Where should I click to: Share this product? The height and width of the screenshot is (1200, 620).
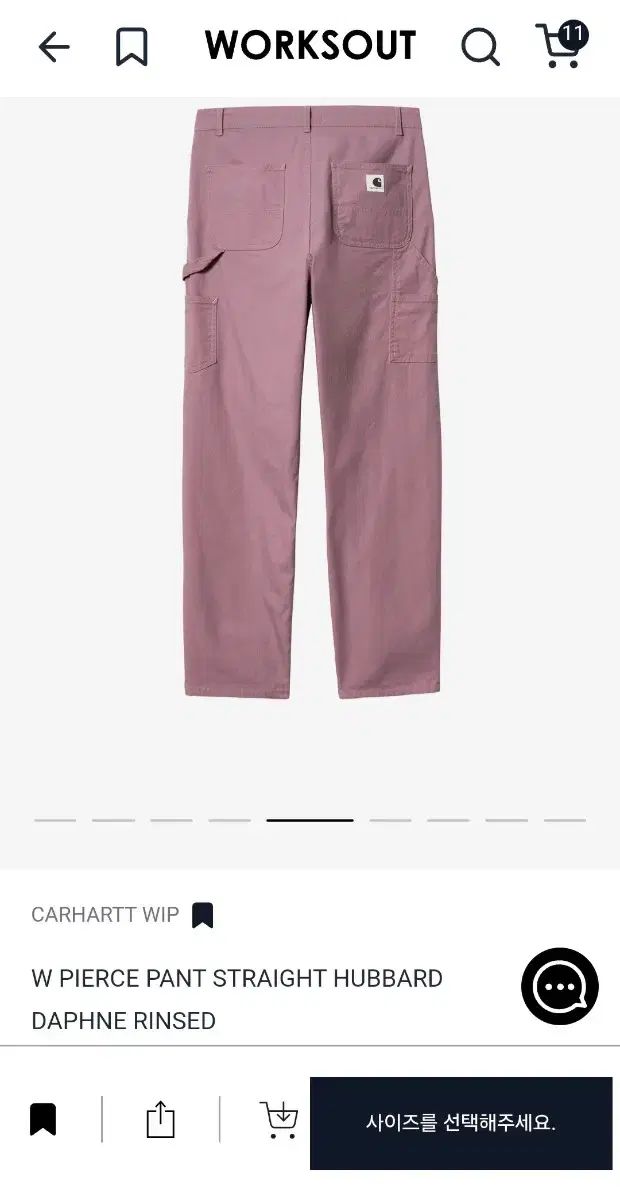click(x=160, y=1119)
